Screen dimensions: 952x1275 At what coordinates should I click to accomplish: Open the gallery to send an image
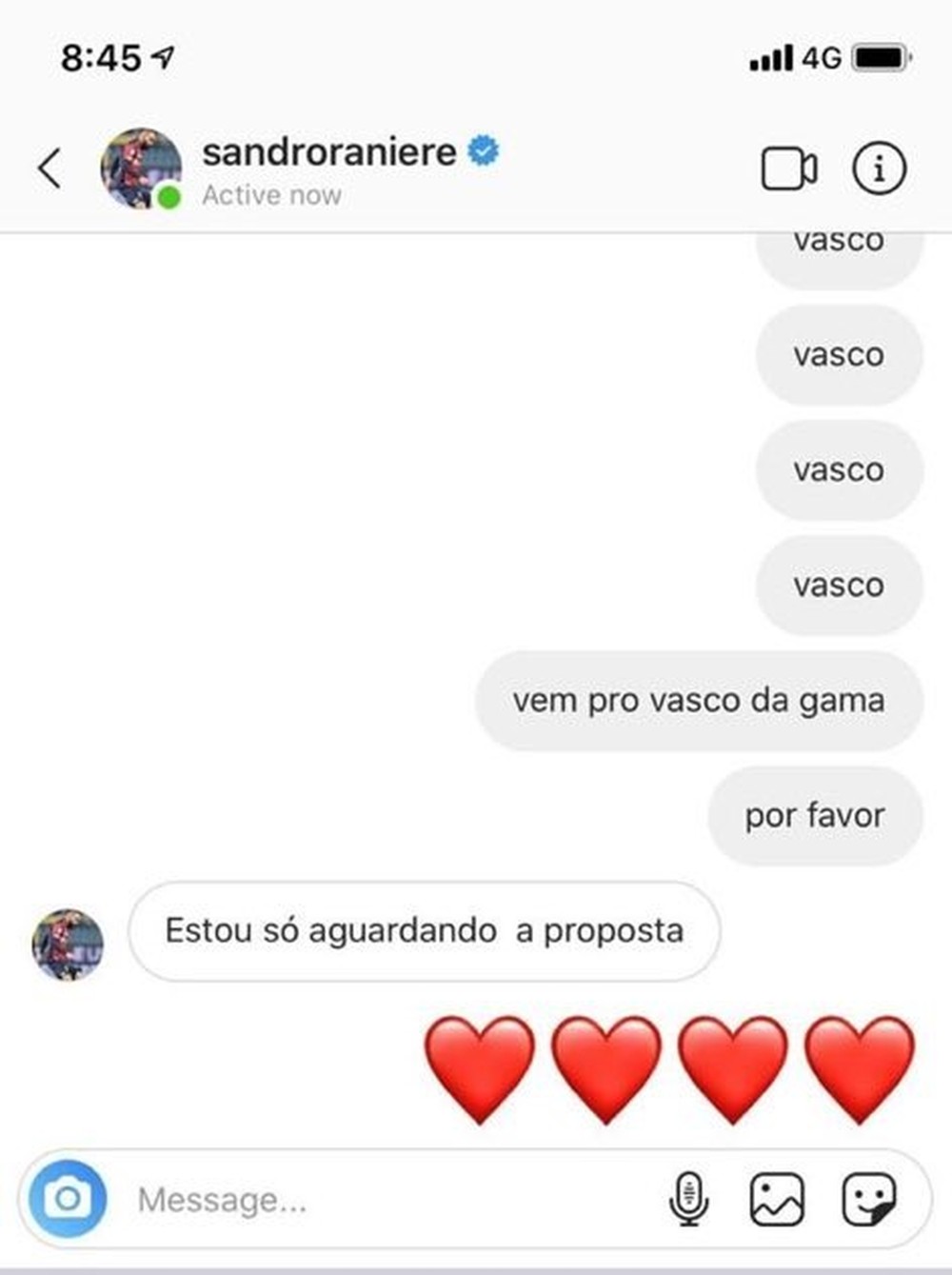coord(777,1198)
